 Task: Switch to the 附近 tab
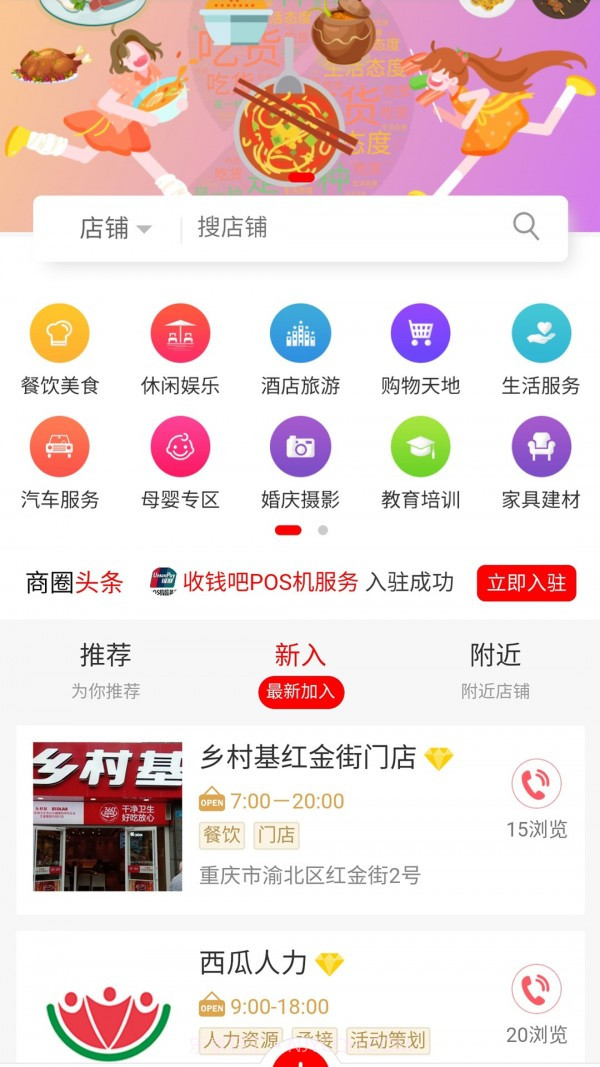coord(495,669)
